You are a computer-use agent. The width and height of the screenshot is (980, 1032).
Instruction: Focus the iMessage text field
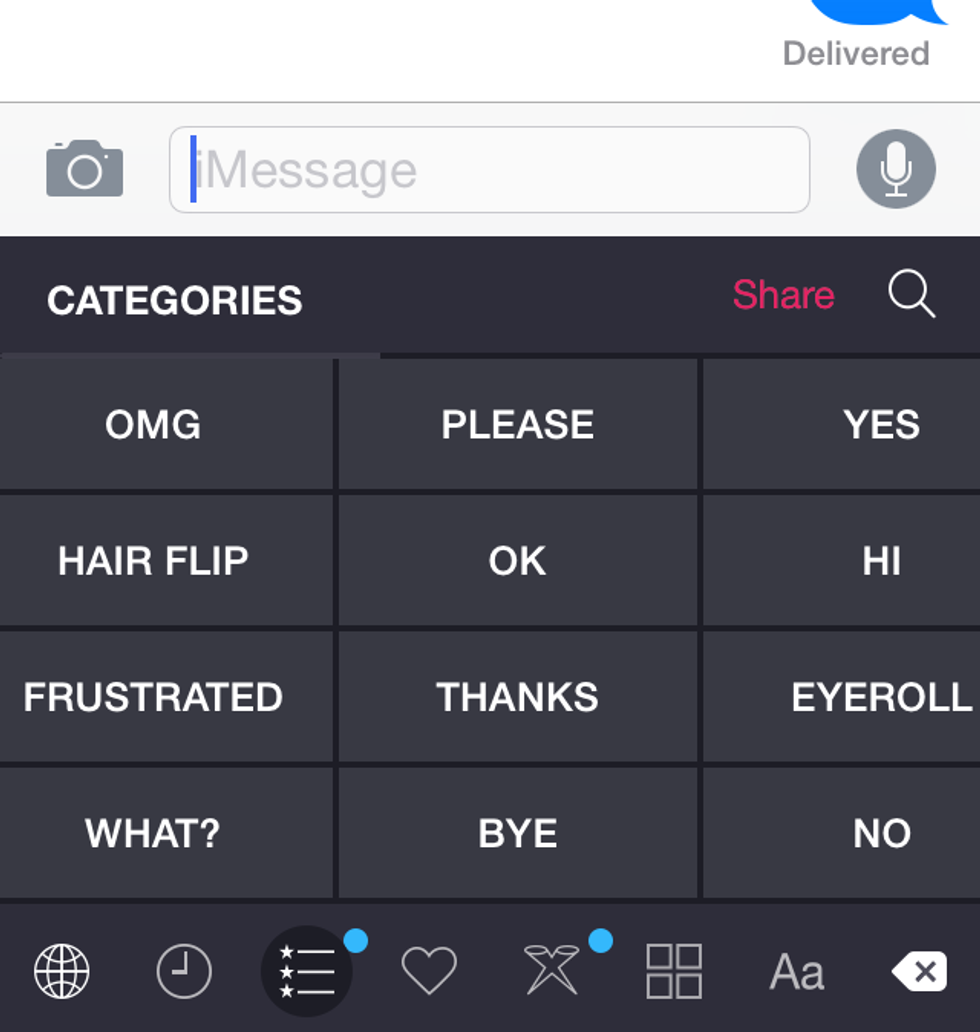coord(489,170)
